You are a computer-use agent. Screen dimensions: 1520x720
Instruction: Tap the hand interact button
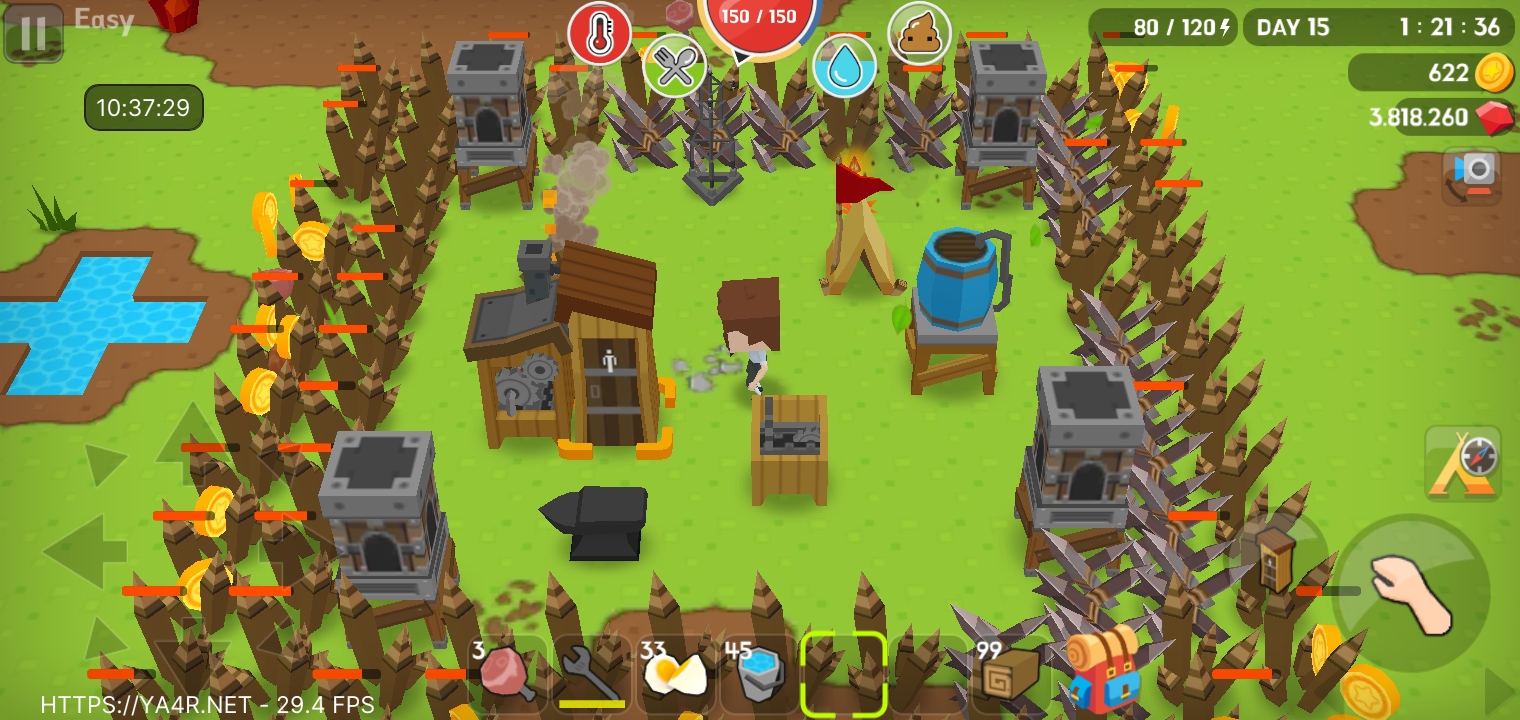(1412, 593)
